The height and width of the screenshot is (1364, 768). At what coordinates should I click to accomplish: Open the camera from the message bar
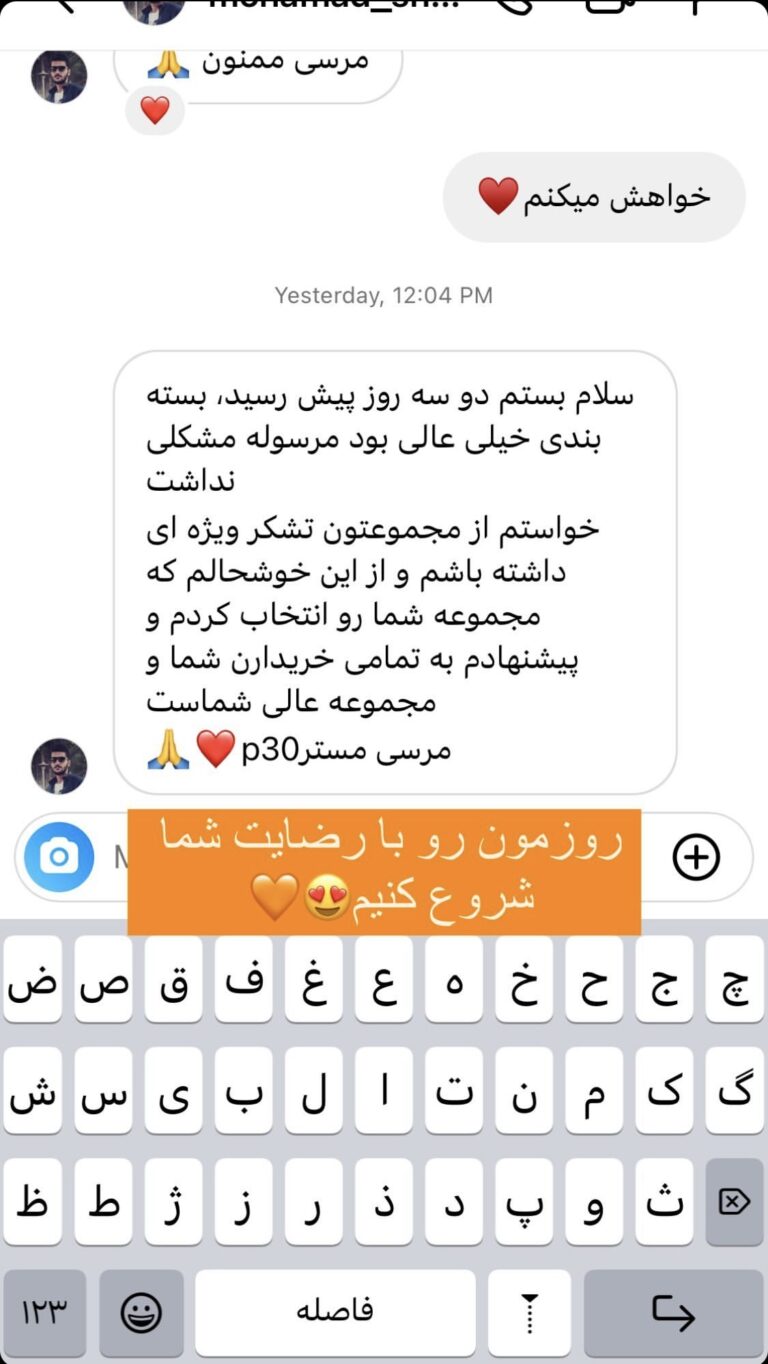(59, 856)
